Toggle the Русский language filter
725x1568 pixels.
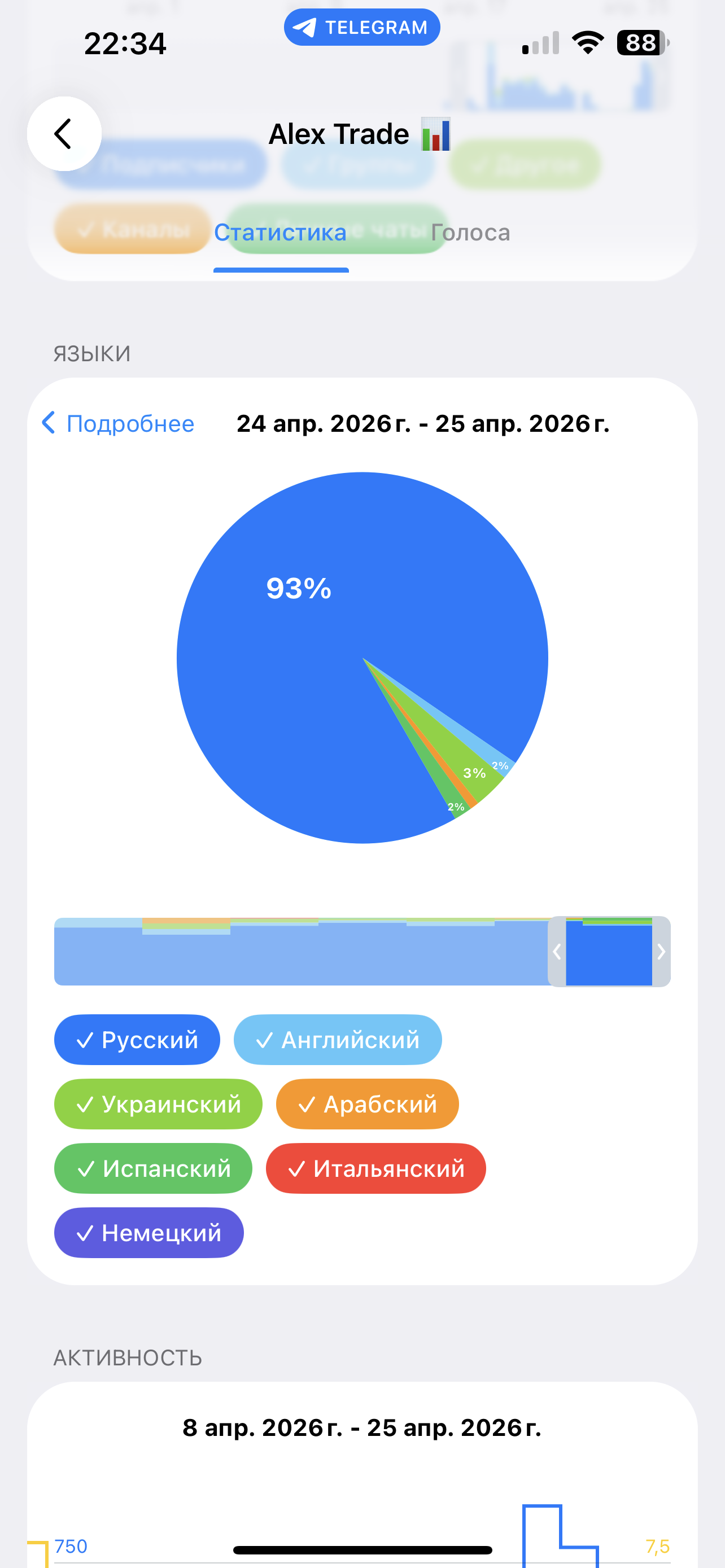[x=137, y=1040]
